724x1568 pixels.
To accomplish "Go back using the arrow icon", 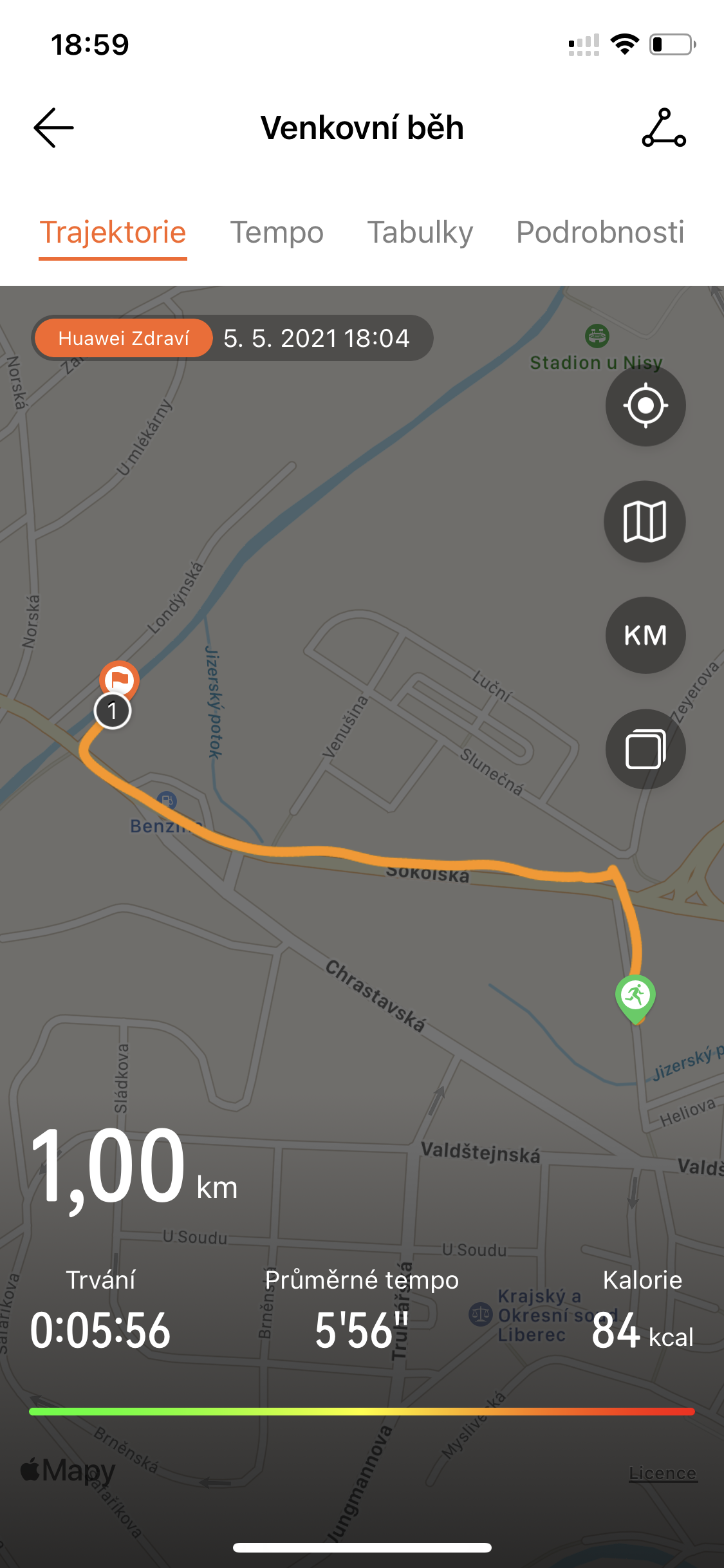I will [x=54, y=127].
